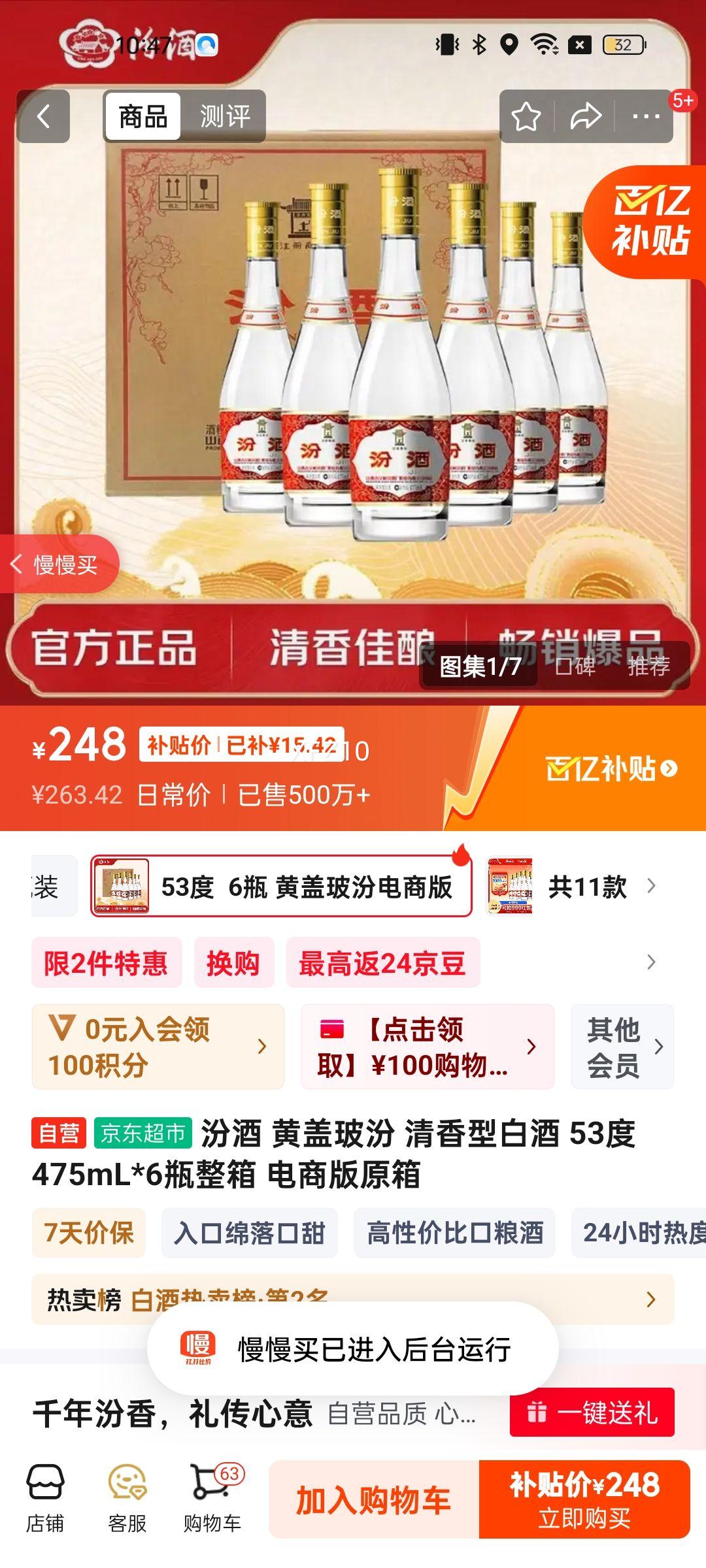The height and width of the screenshot is (1568, 706).
Task: Navigate back using the top-left back arrow
Action: (44, 116)
